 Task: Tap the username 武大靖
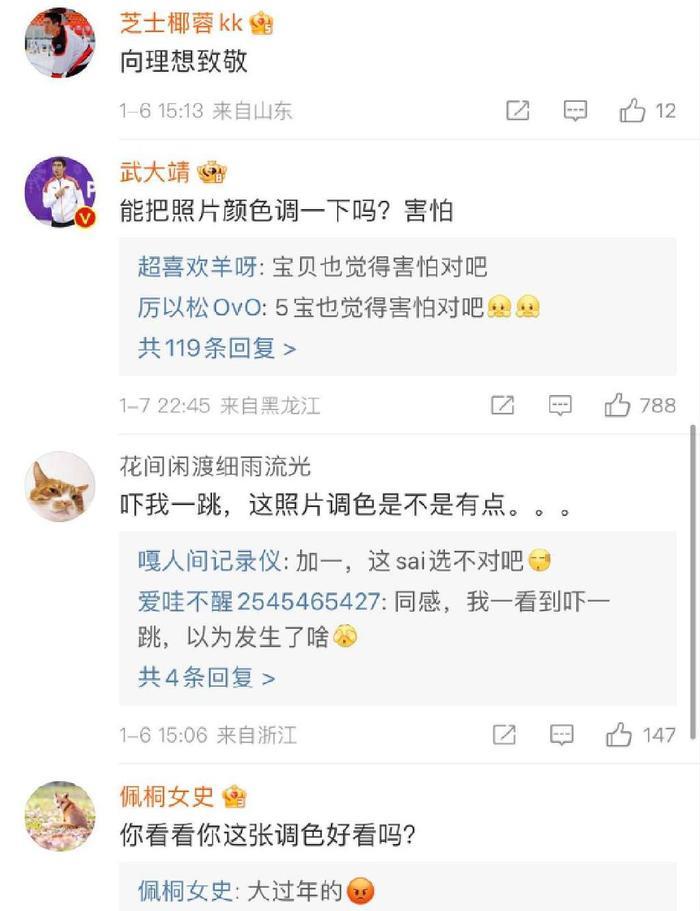[x=155, y=172]
